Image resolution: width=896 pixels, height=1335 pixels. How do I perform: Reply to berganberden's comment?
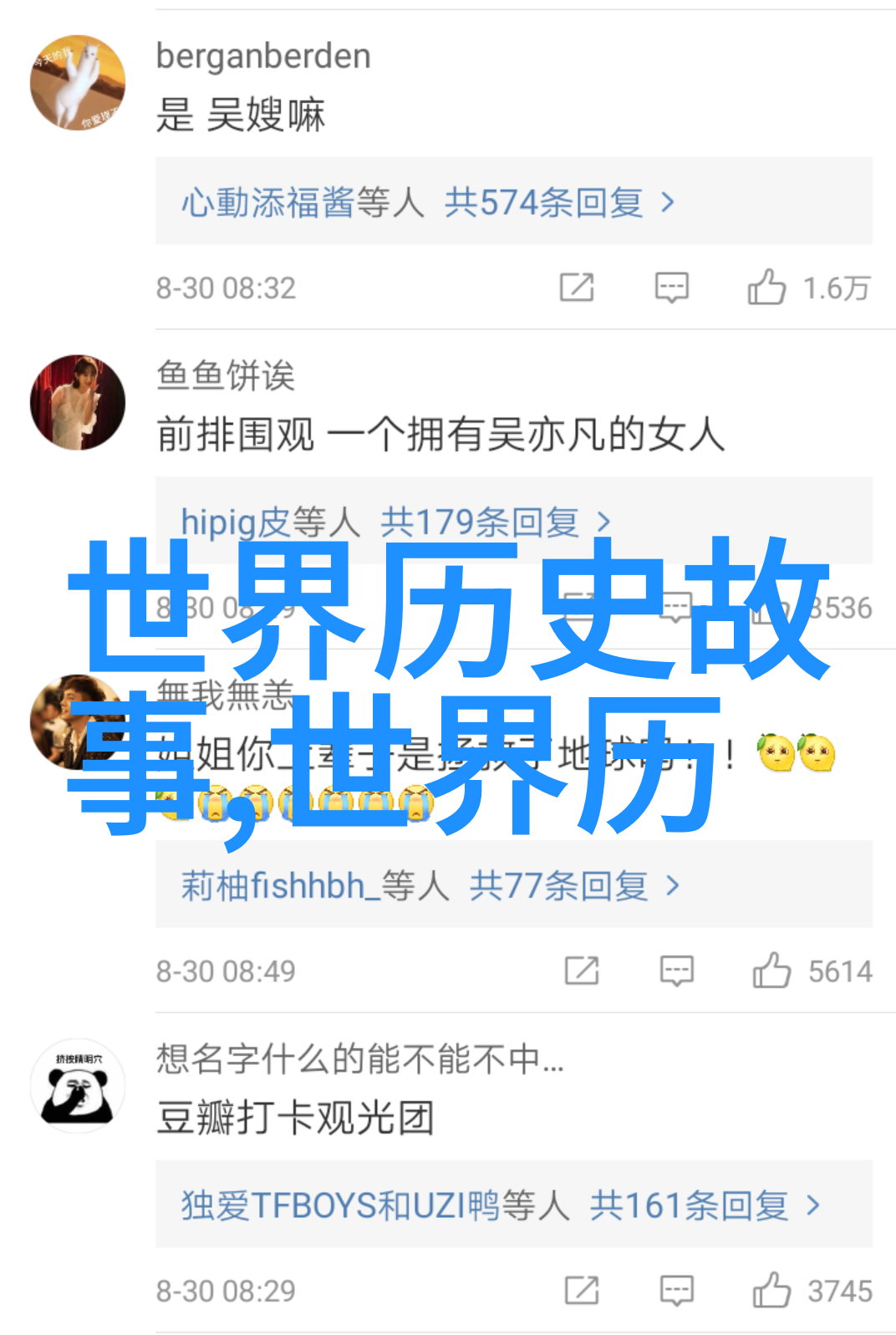point(671,288)
